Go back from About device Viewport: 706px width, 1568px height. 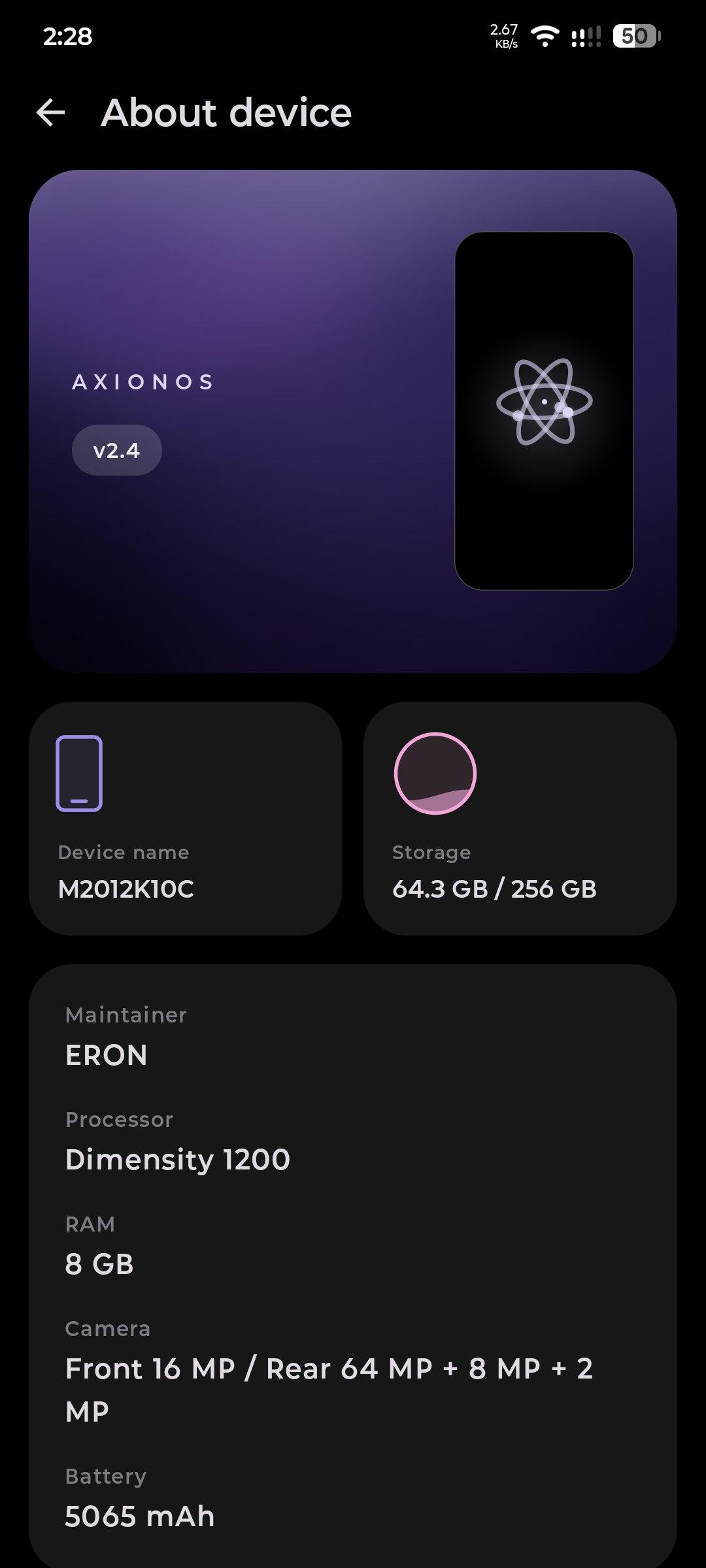pyautogui.click(x=50, y=112)
